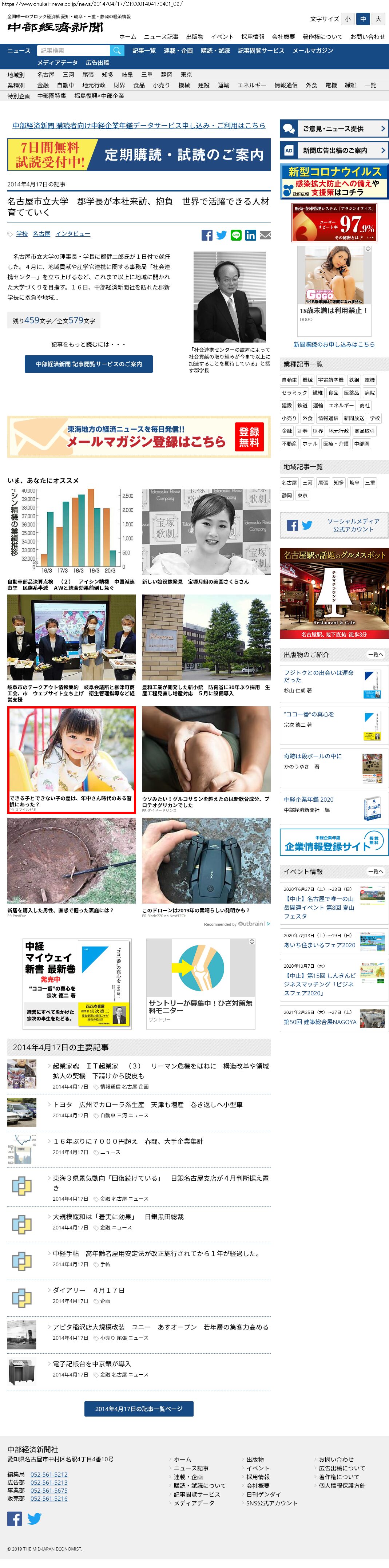
Task: Tap 中部経済新聞 記事閲覧サービスのご案内 button
Action: 89,364
